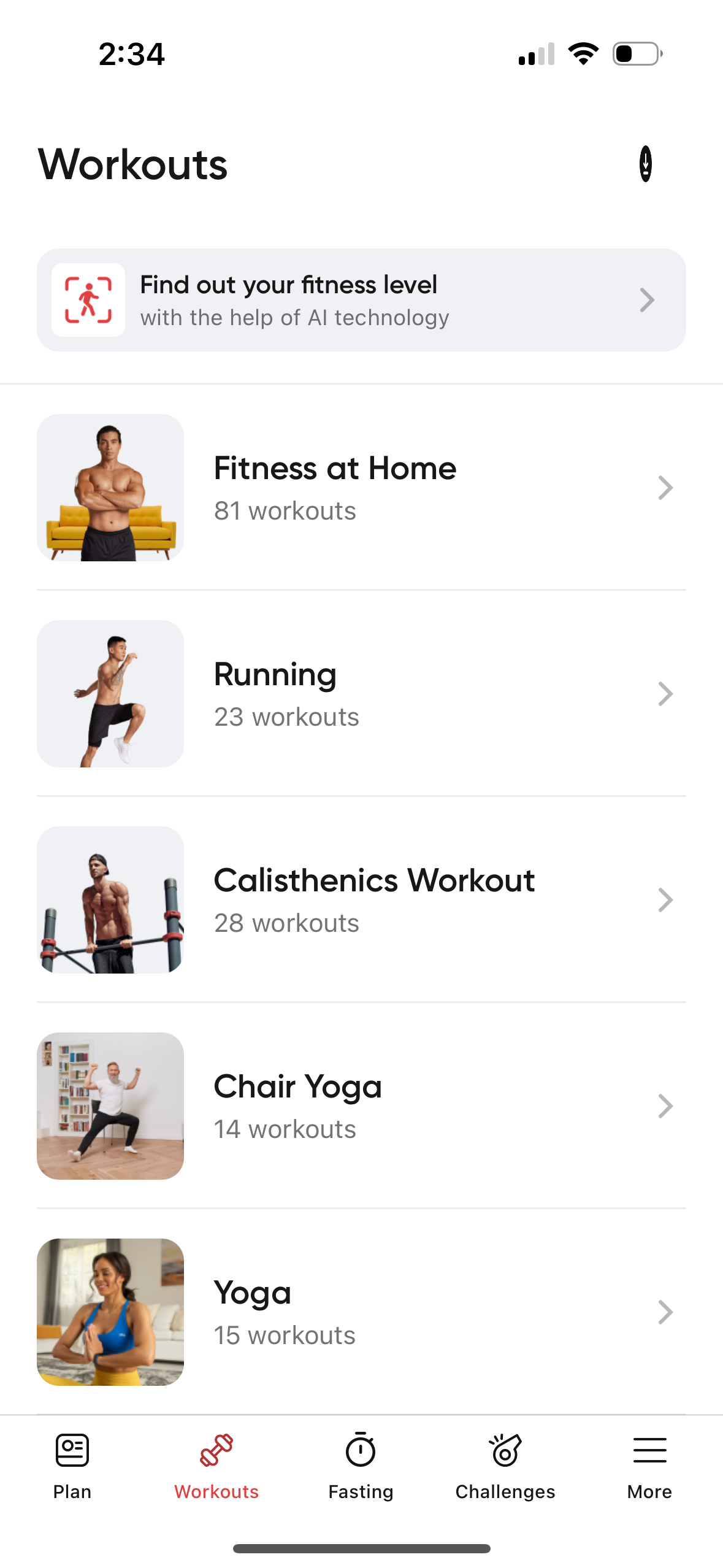Tap the Find out your fitness level banner

pyautogui.click(x=361, y=300)
